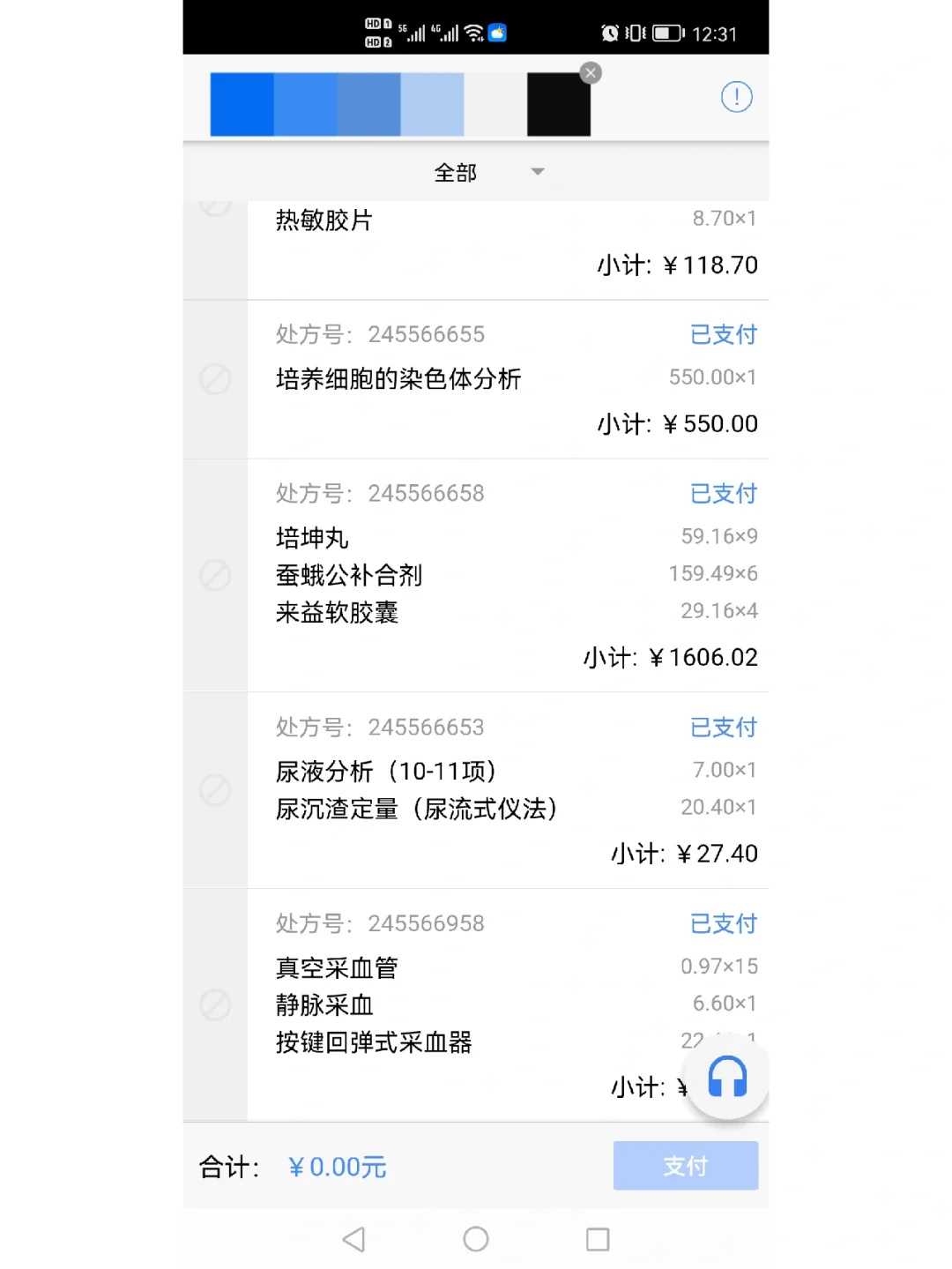Tap 已支付 status on prescription 245566653
Viewport: 952px width, 1269px height.
[x=724, y=727]
